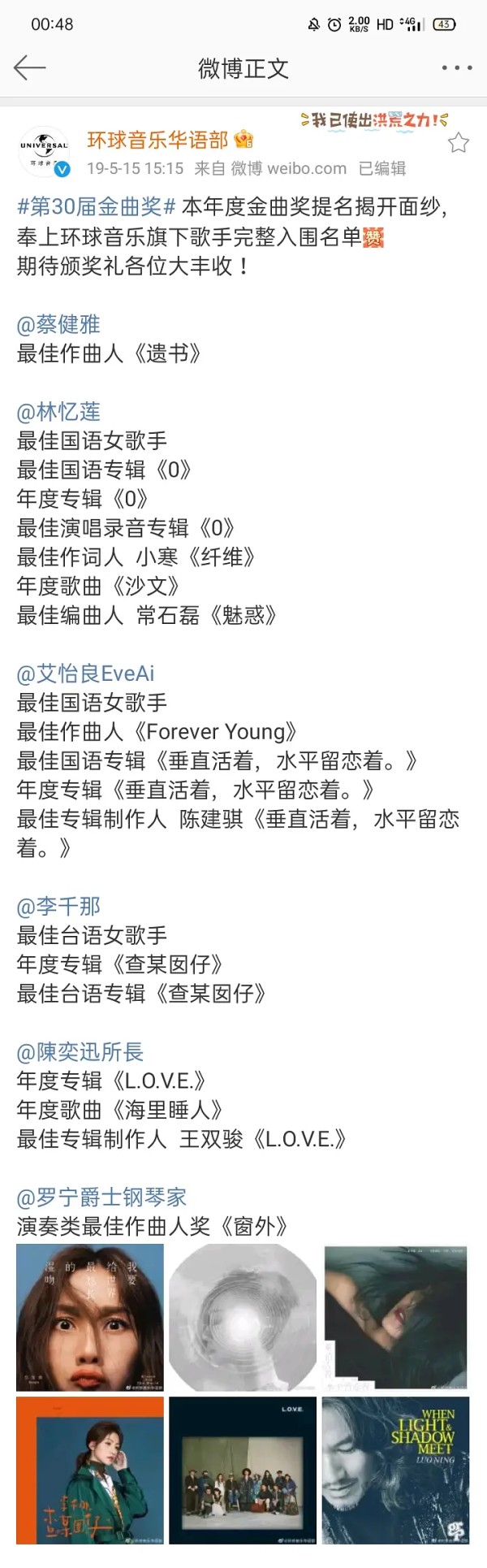Open the #第30届金曲奖# hashtag
Image resolution: width=487 pixels, height=1568 pixels.
pos(96,207)
